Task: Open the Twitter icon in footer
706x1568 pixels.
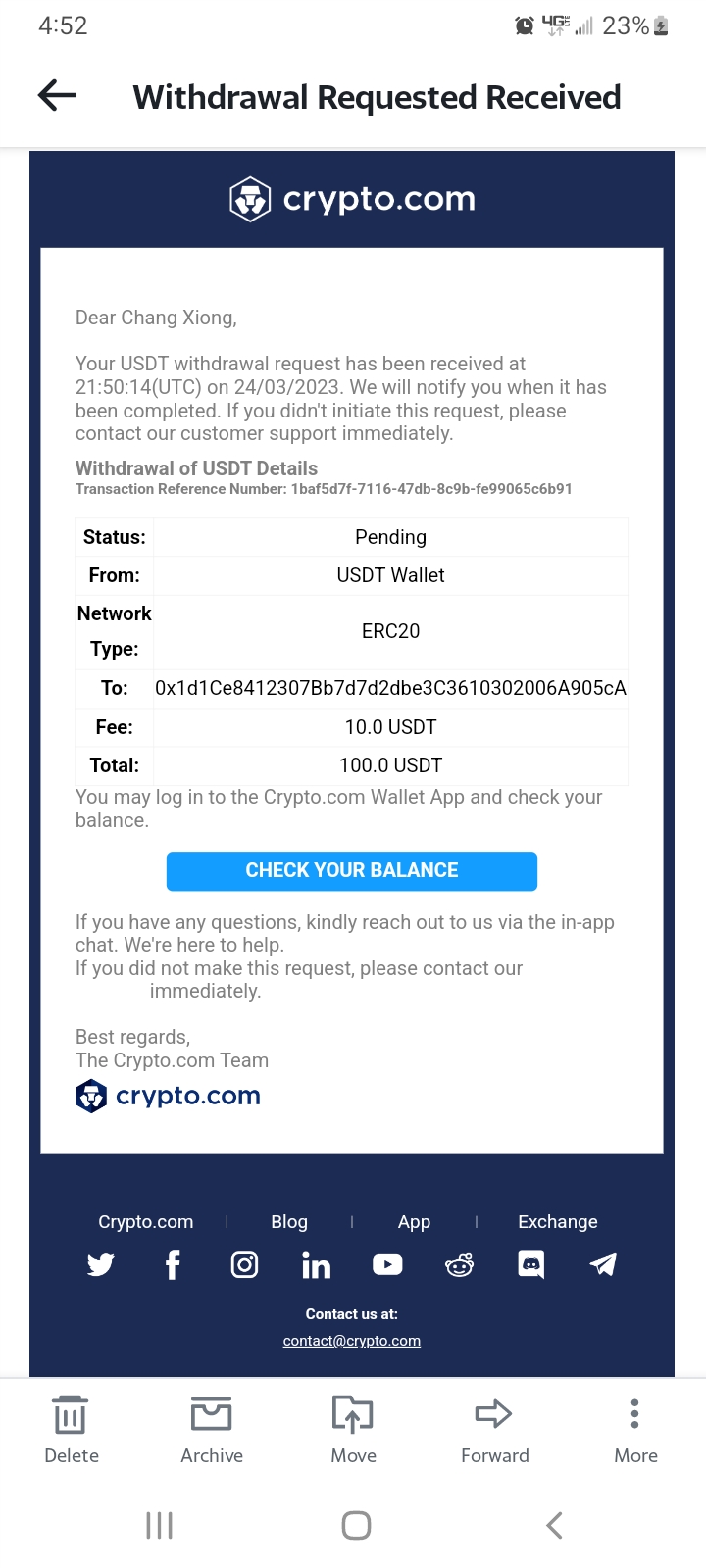Action: 101,1265
